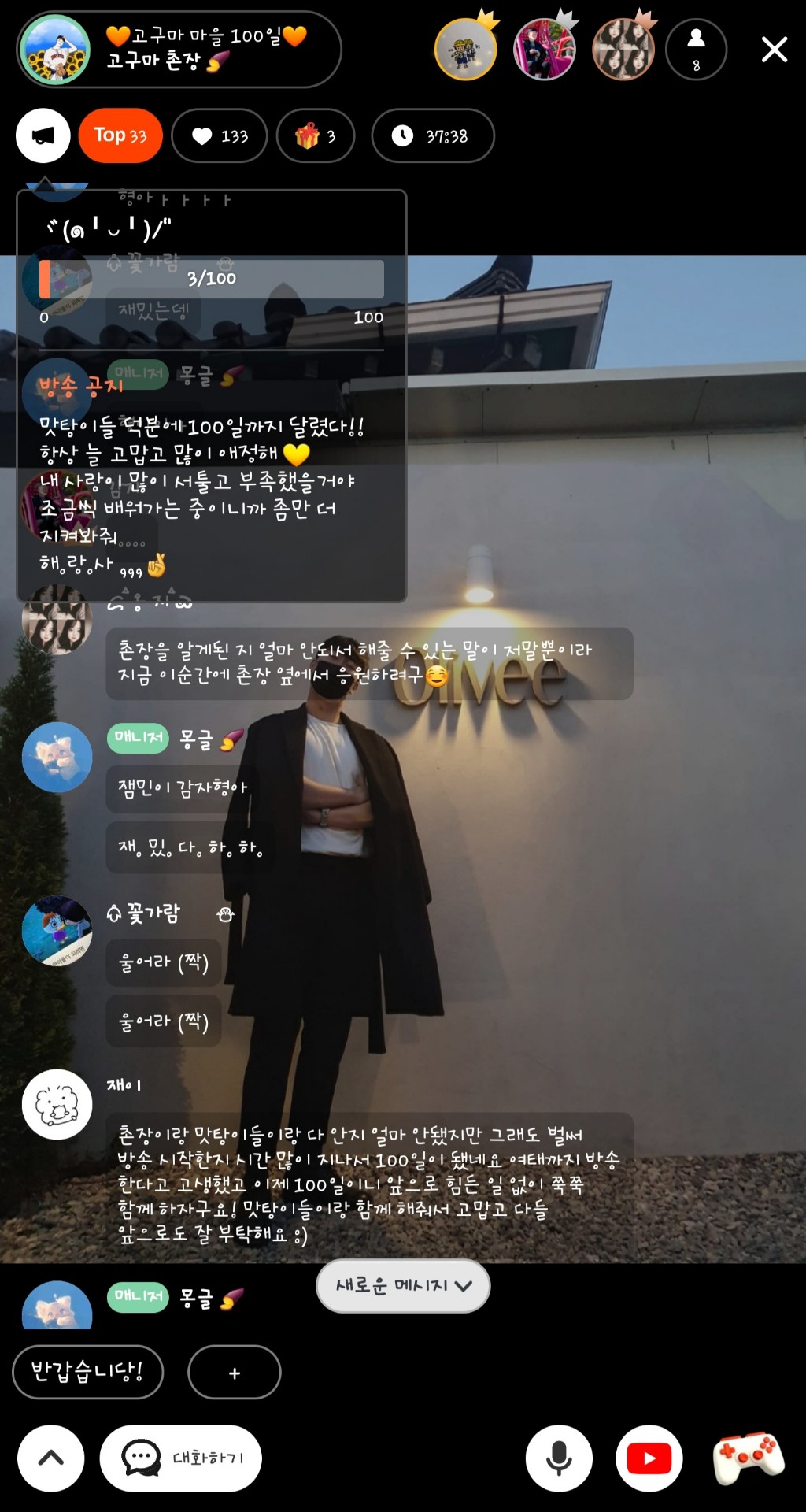Open the YouTube button

(649, 1458)
